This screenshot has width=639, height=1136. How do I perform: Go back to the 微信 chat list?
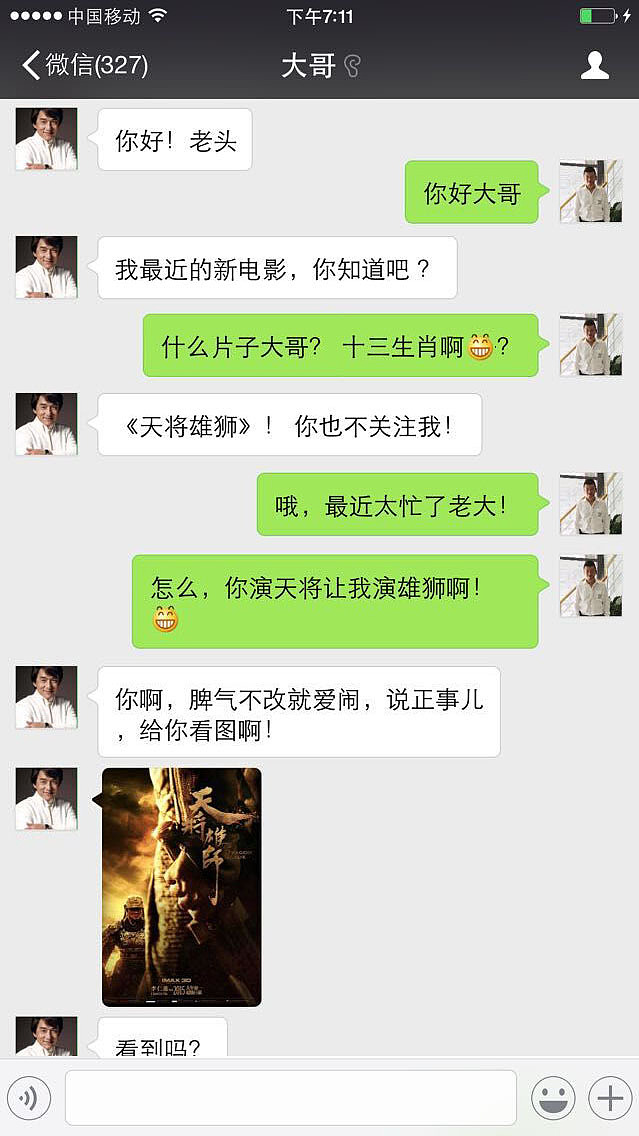coord(84,66)
